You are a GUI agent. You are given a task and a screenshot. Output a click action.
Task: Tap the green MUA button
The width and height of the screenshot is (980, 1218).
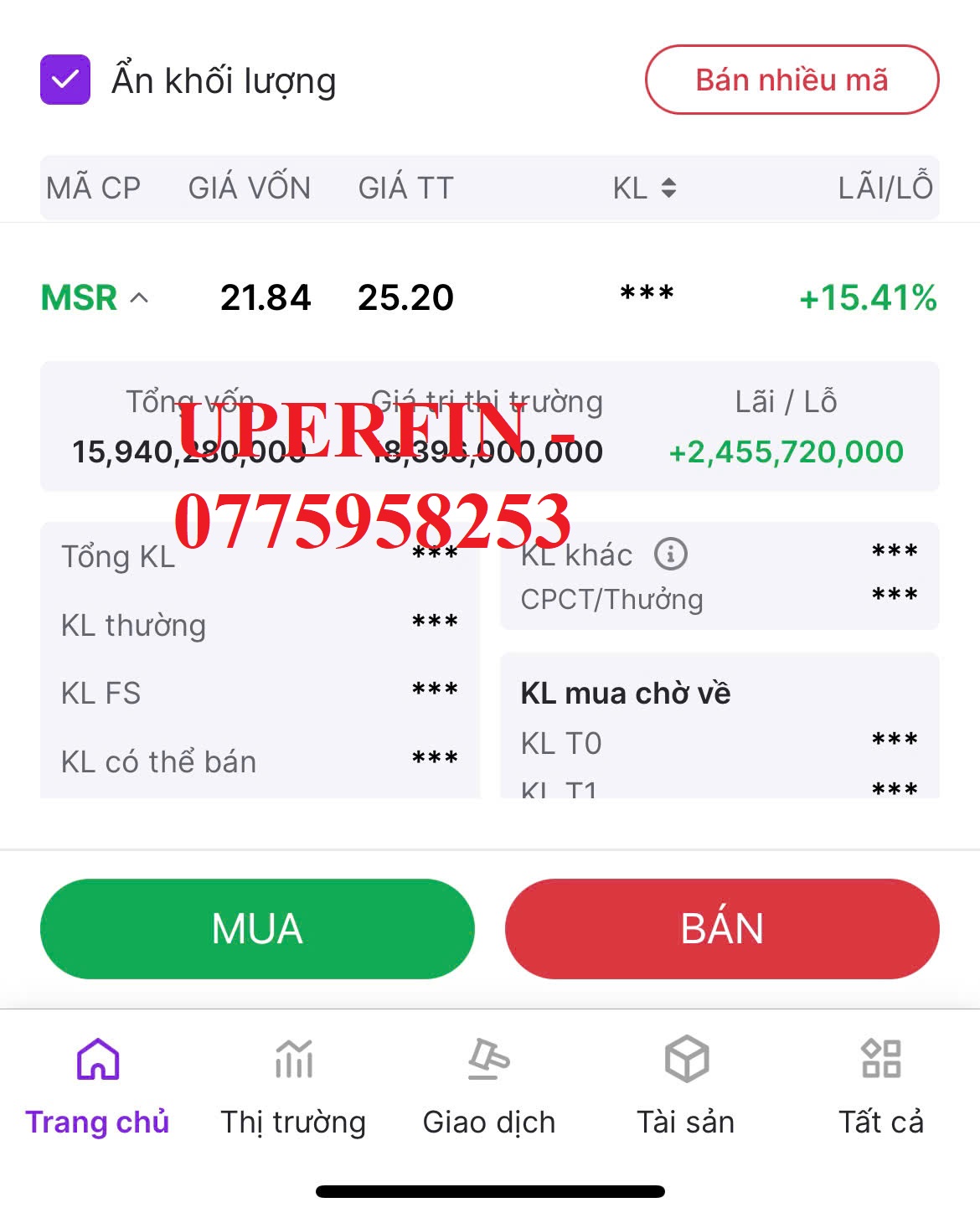257,928
